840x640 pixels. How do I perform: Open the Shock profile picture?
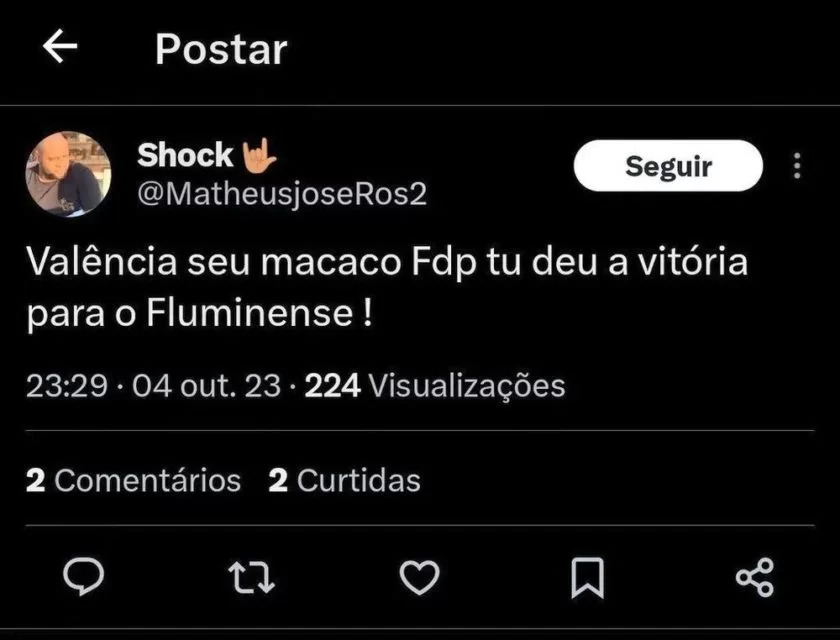click(68, 174)
